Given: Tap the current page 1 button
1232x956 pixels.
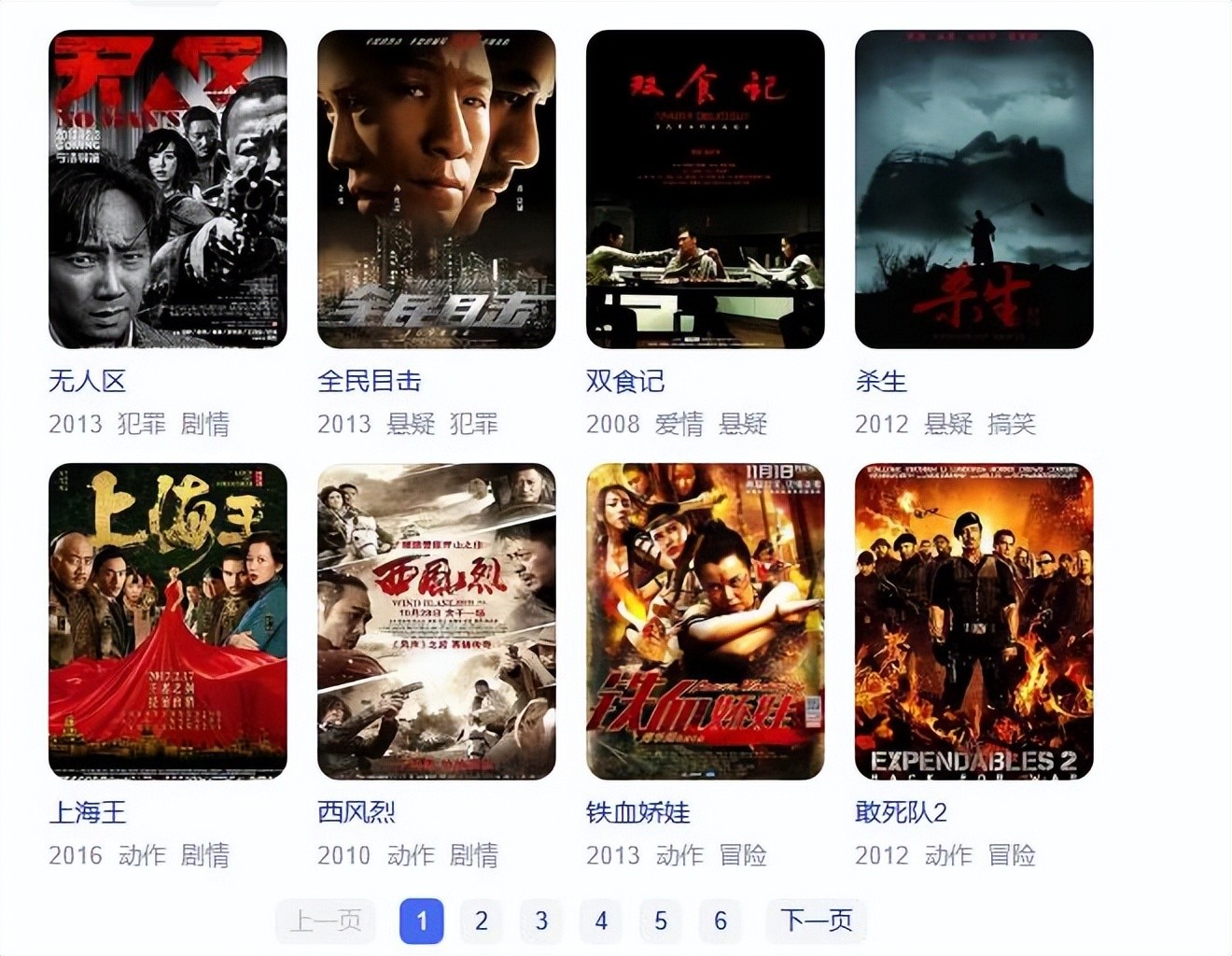Looking at the screenshot, I should coord(421,921).
